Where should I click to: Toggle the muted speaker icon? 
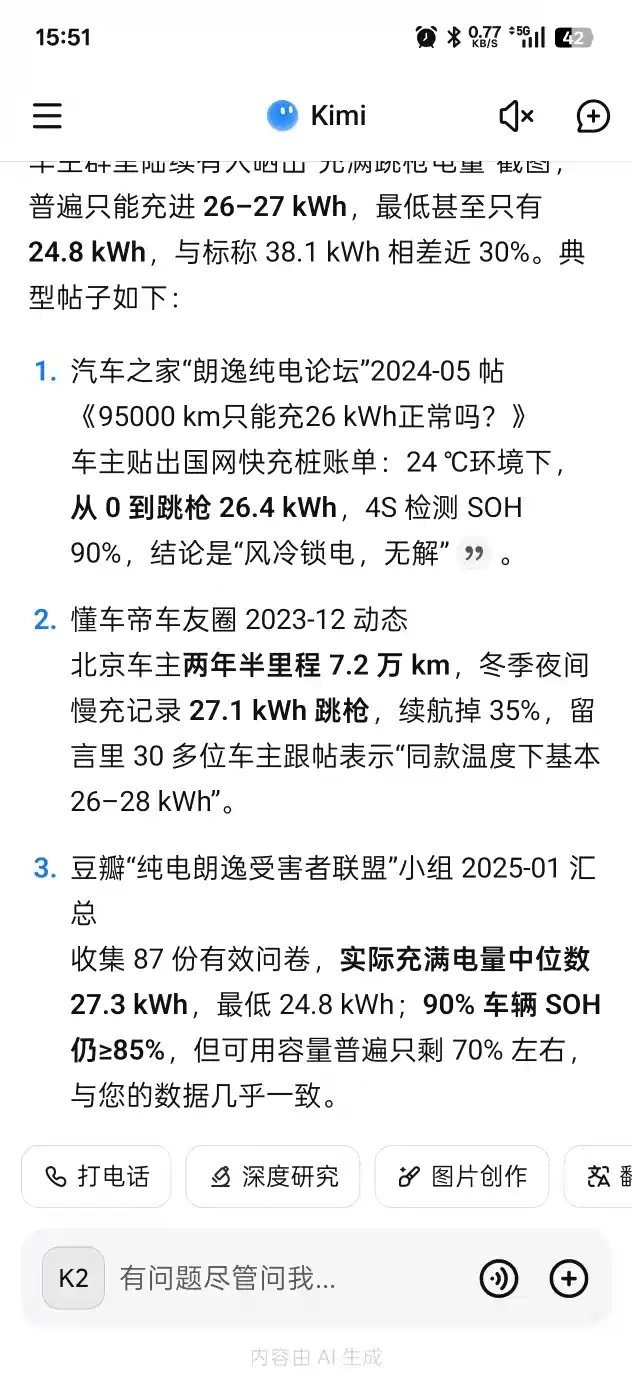(516, 116)
